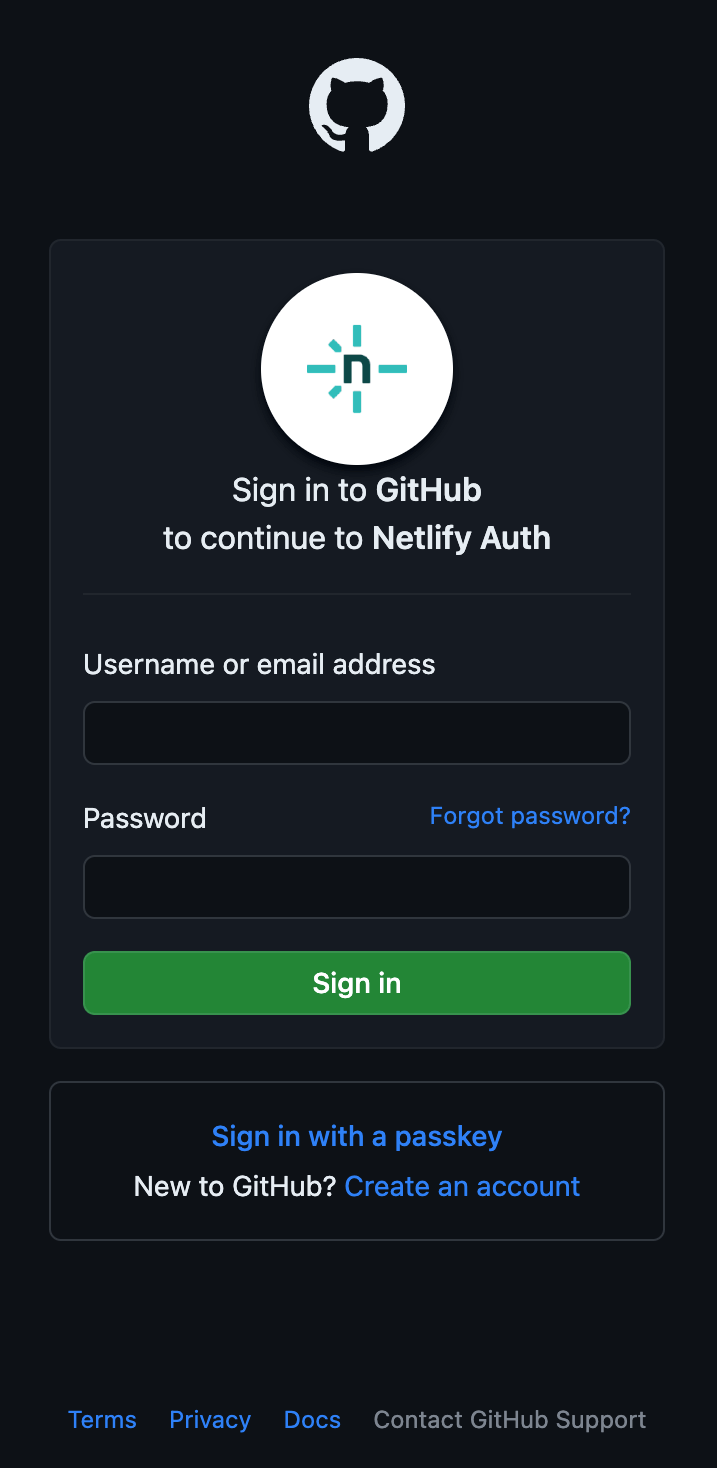
Task: View the Privacy policy link
Action: pyautogui.click(x=210, y=1420)
